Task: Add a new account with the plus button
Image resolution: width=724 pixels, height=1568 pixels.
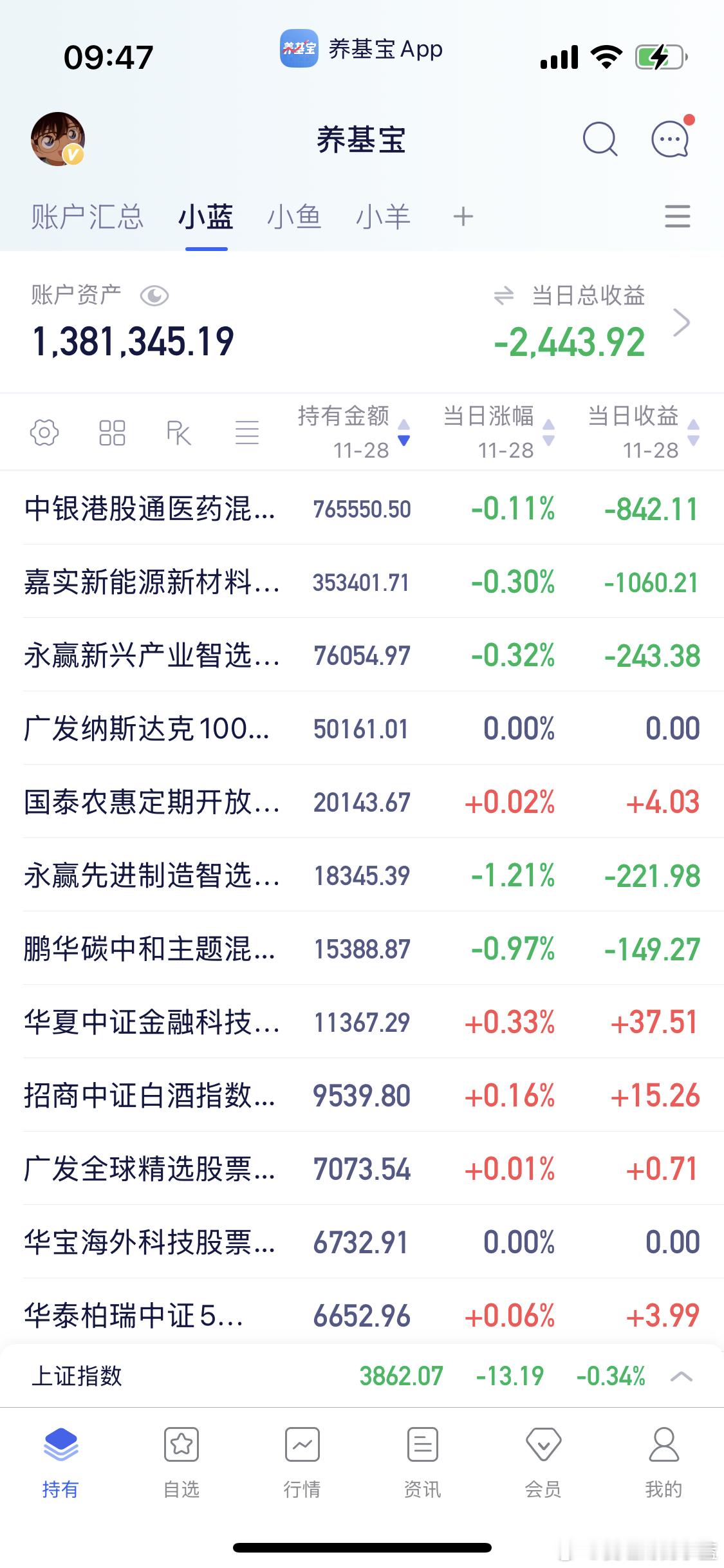Action: point(463,217)
